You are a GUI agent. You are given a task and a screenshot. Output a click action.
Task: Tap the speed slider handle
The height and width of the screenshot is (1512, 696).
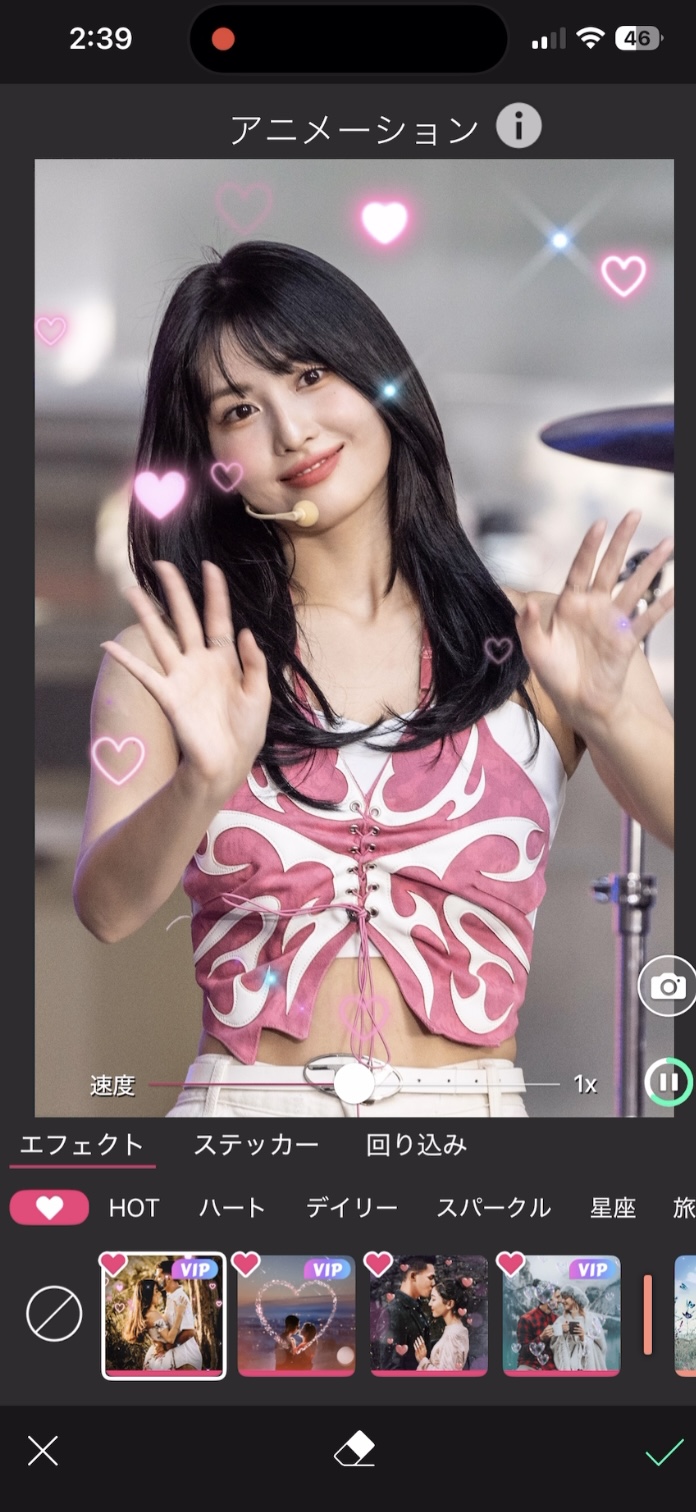click(x=353, y=1083)
